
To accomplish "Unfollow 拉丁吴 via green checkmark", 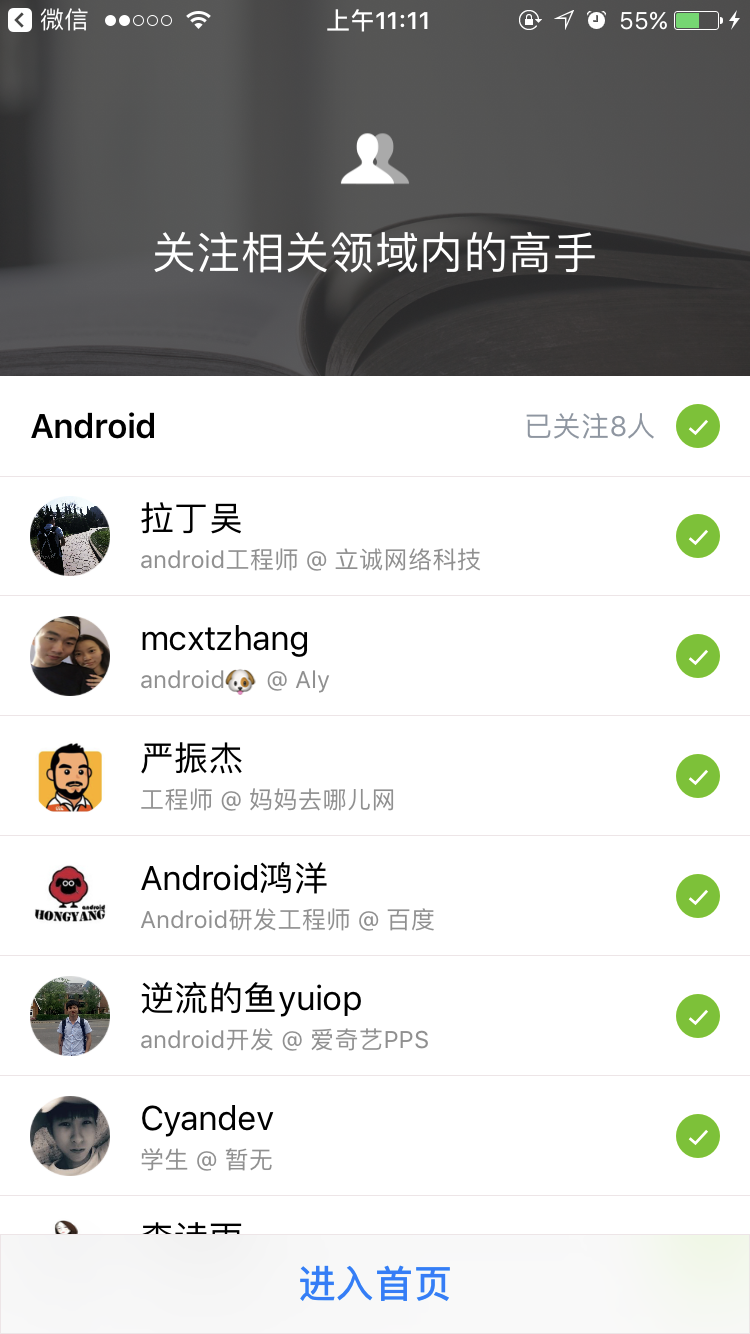I will pyautogui.click(x=697, y=537).
